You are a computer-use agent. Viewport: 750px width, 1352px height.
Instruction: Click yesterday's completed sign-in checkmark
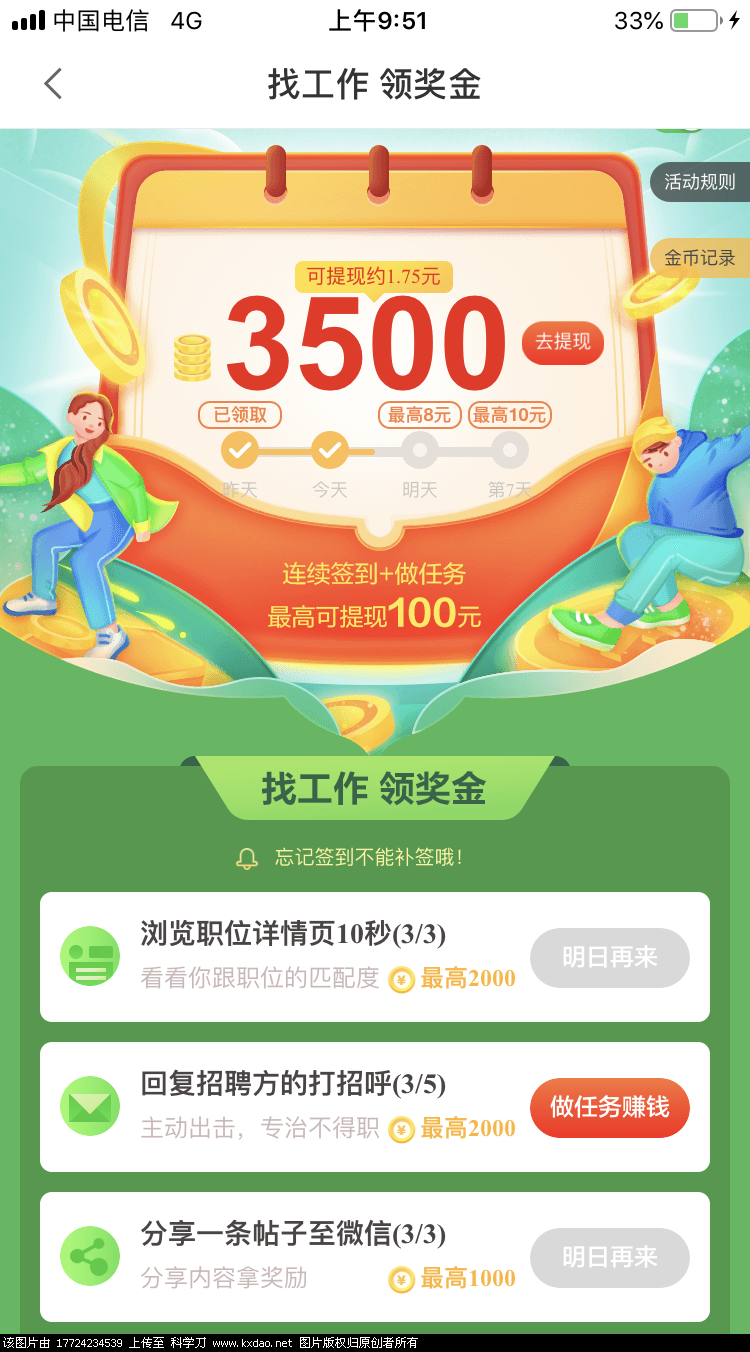(x=240, y=450)
